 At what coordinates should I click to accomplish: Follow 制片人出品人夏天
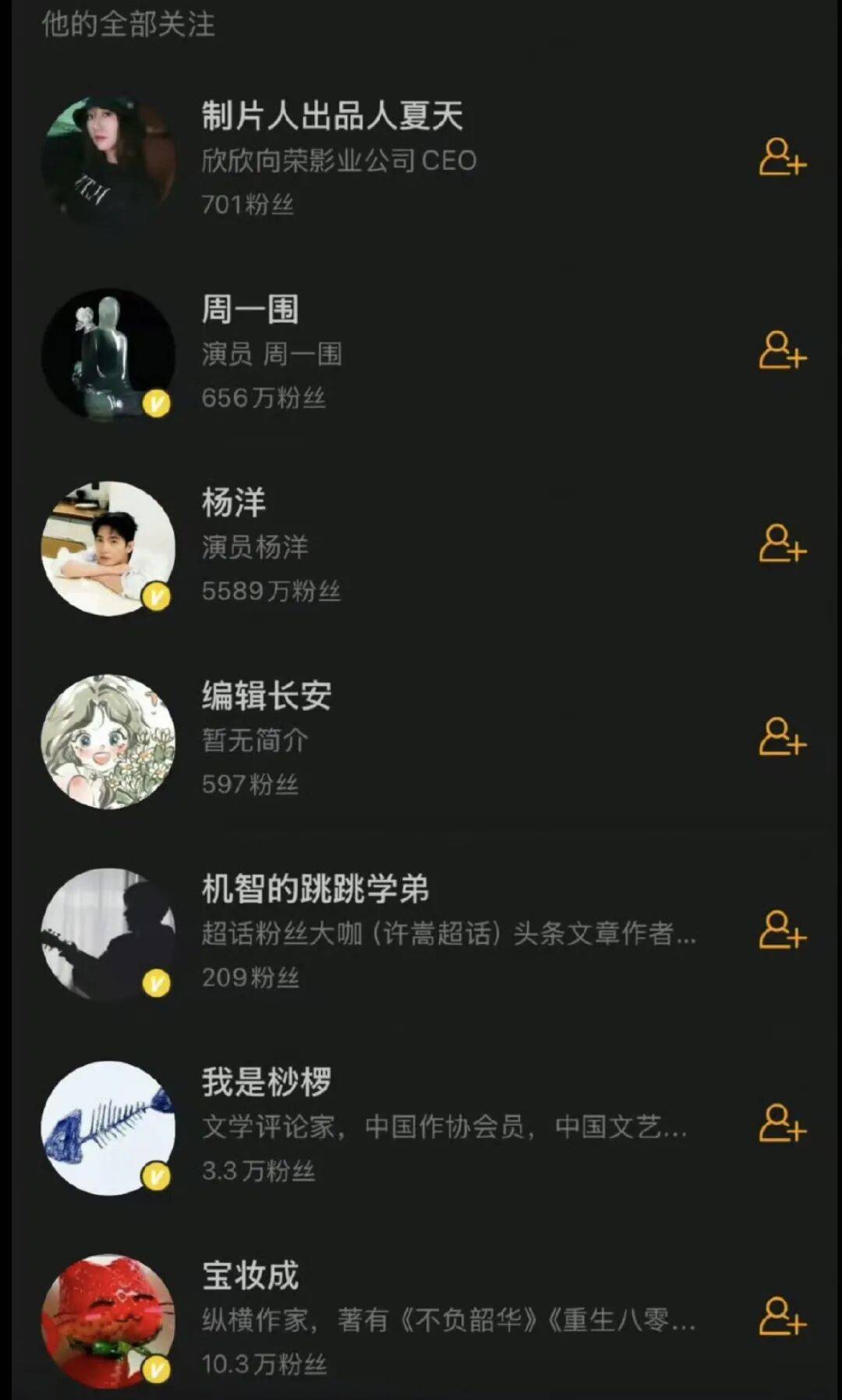(782, 157)
